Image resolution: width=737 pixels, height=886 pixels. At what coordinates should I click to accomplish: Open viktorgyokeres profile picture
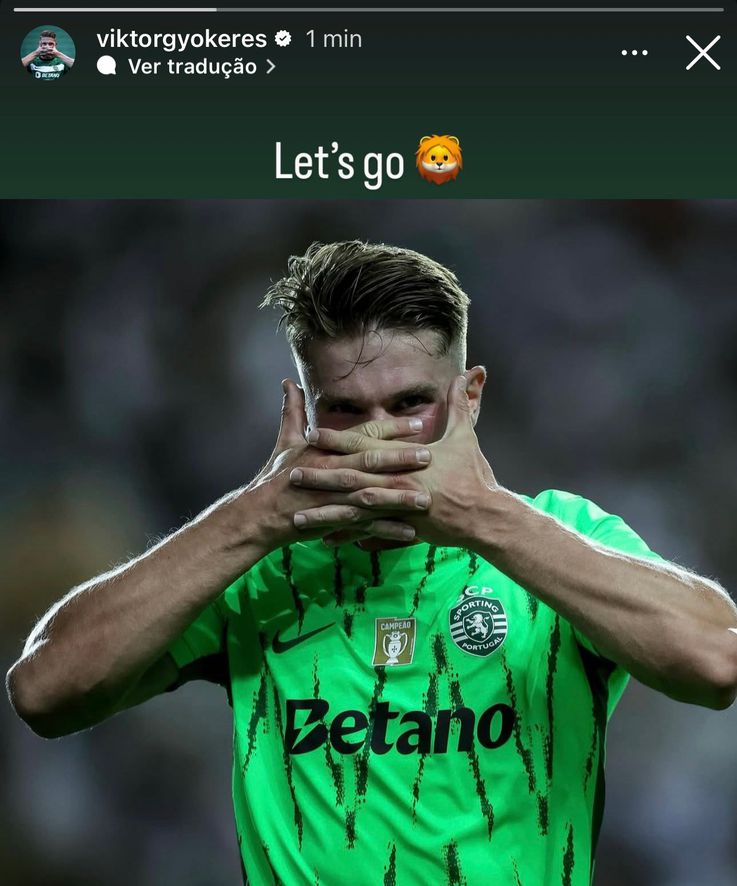click(48, 53)
